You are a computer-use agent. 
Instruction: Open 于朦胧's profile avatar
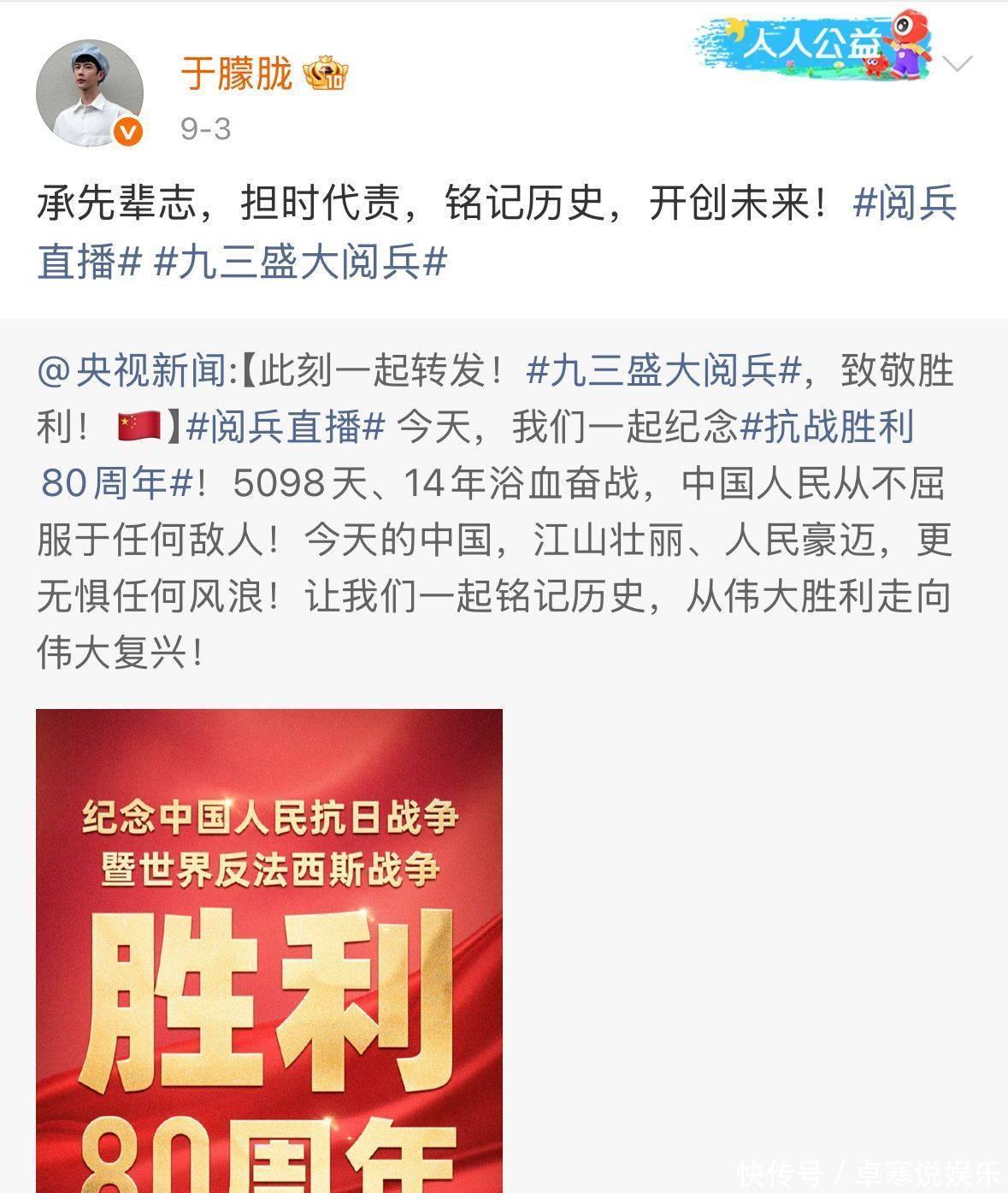89,93
